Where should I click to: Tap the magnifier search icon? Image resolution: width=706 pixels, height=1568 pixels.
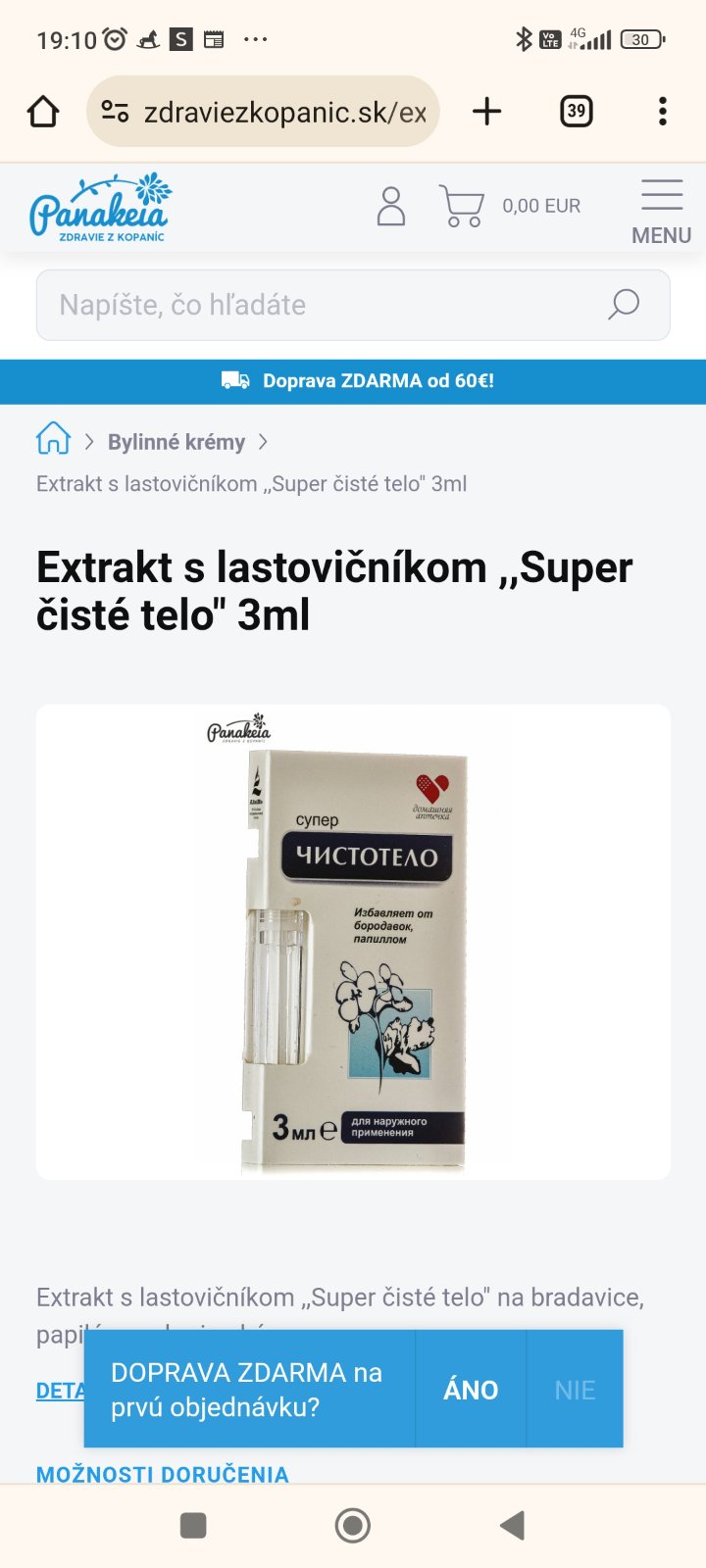[624, 306]
